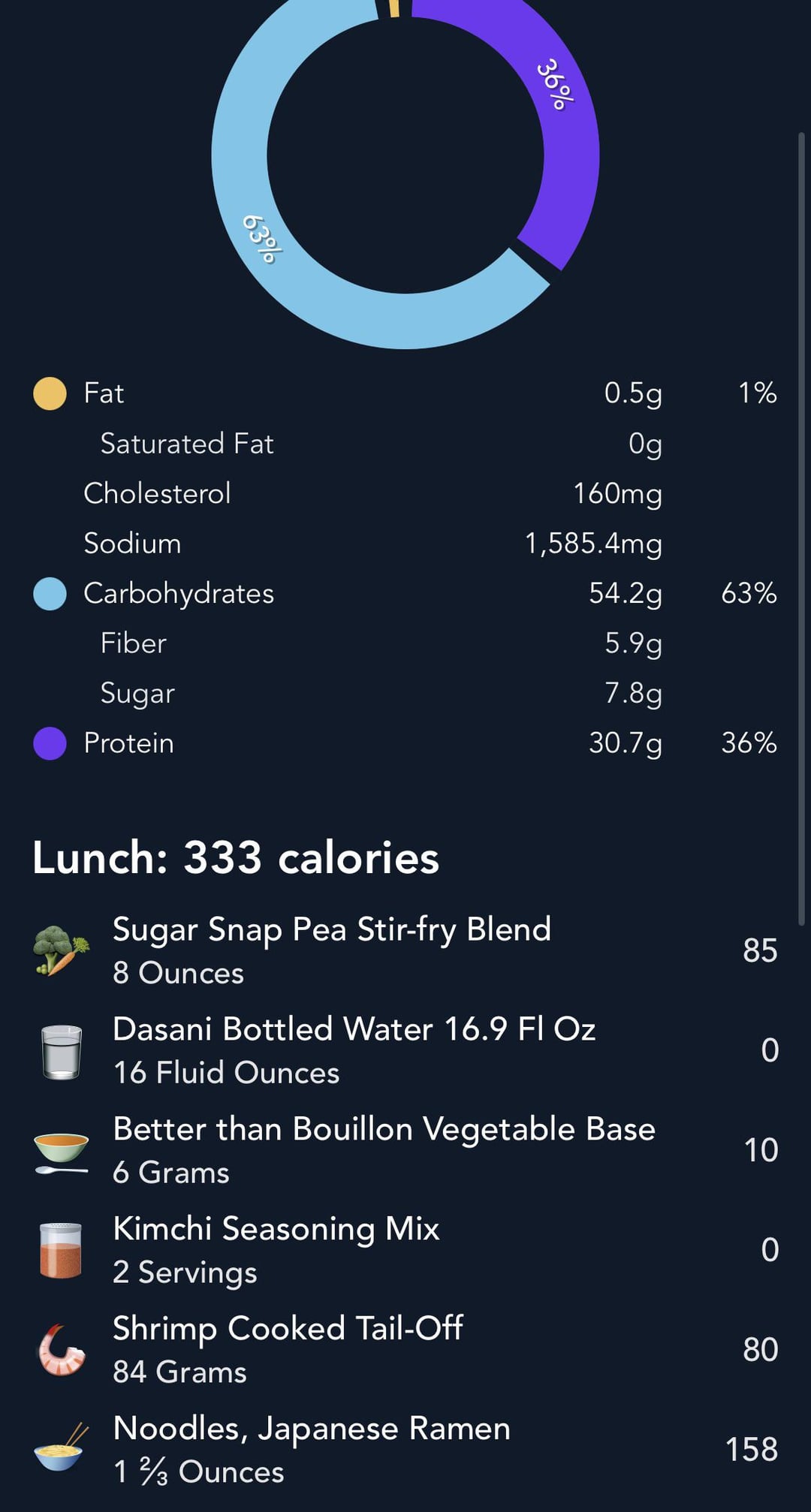The image size is (811, 1512).
Task: Open the Kimchi Seasoning Mix entry
Action: (405, 1250)
